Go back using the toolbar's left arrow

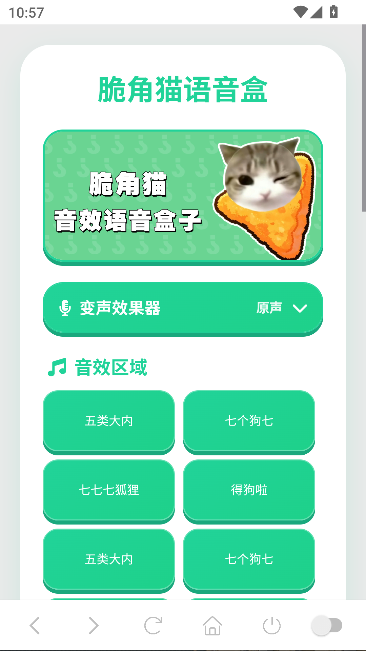[34, 625]
